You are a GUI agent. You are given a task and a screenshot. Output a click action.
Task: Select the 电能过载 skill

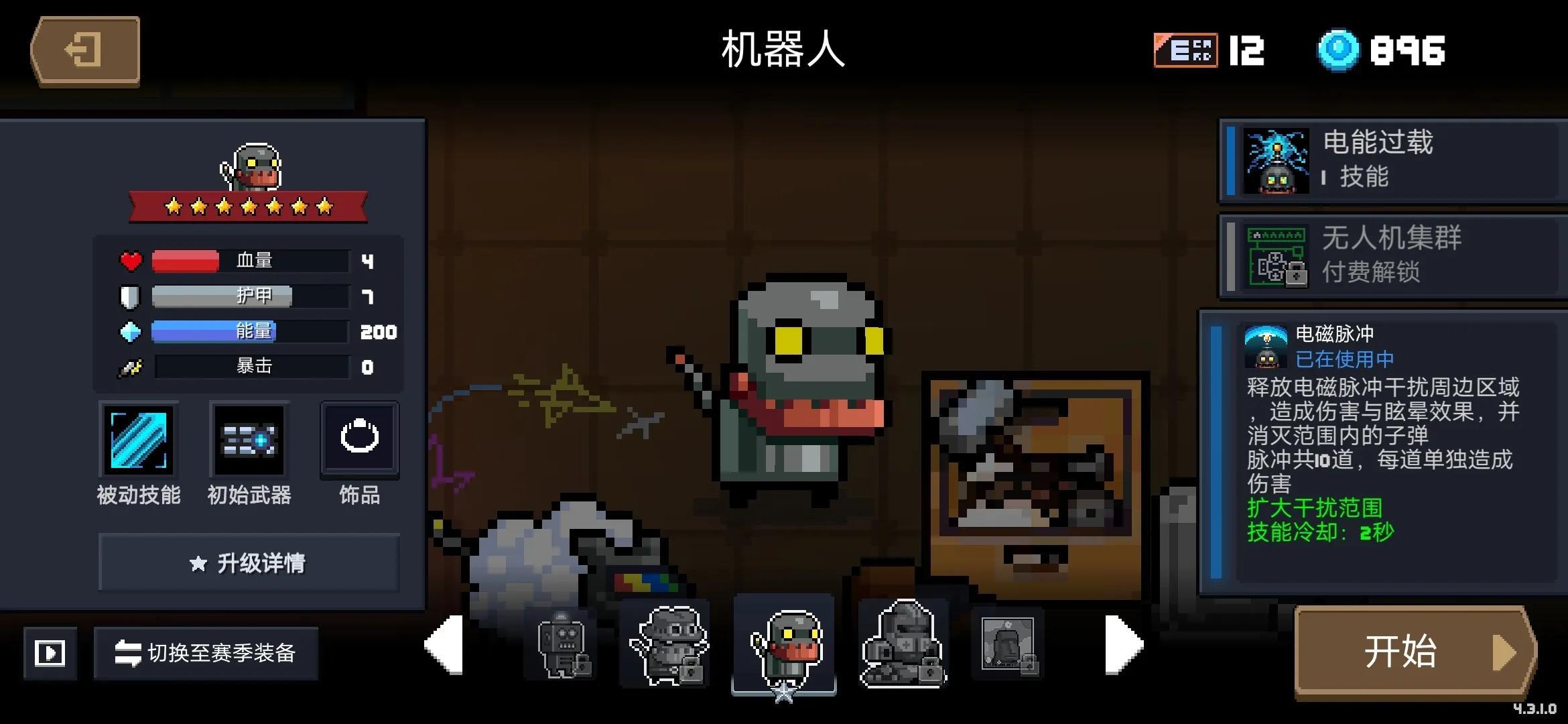coord(1387,161)
